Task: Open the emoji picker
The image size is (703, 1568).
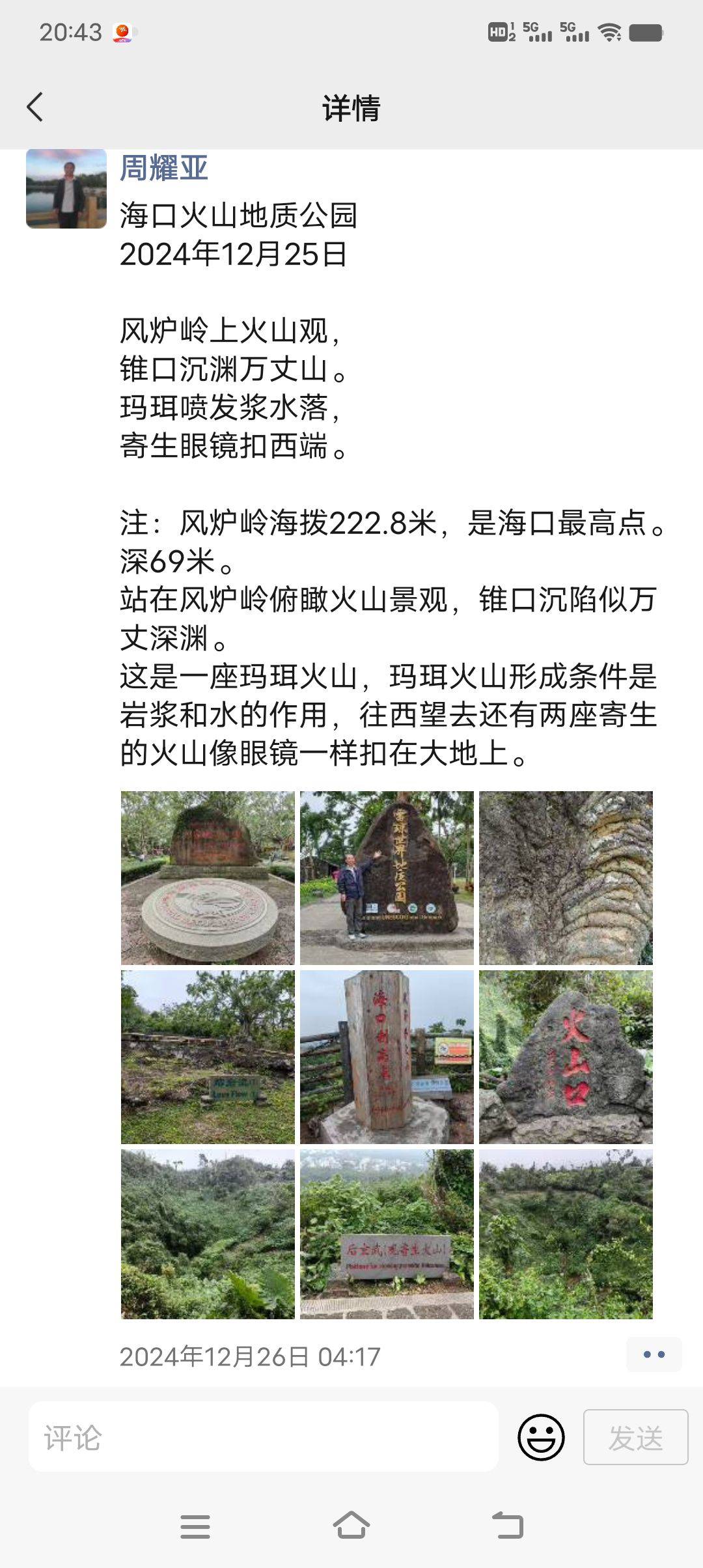Action: coord(541,1436)
